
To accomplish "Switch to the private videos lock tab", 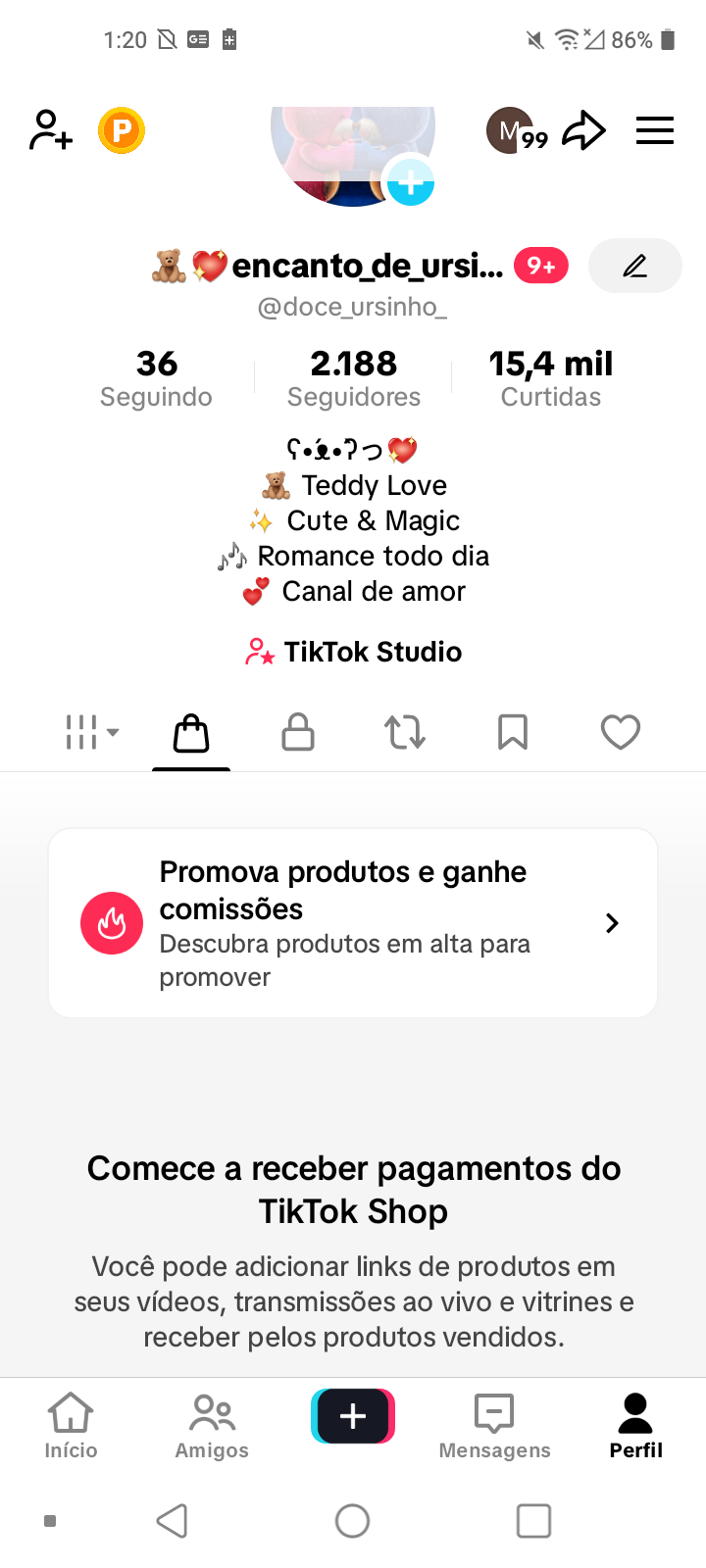I will pos(298,732).
